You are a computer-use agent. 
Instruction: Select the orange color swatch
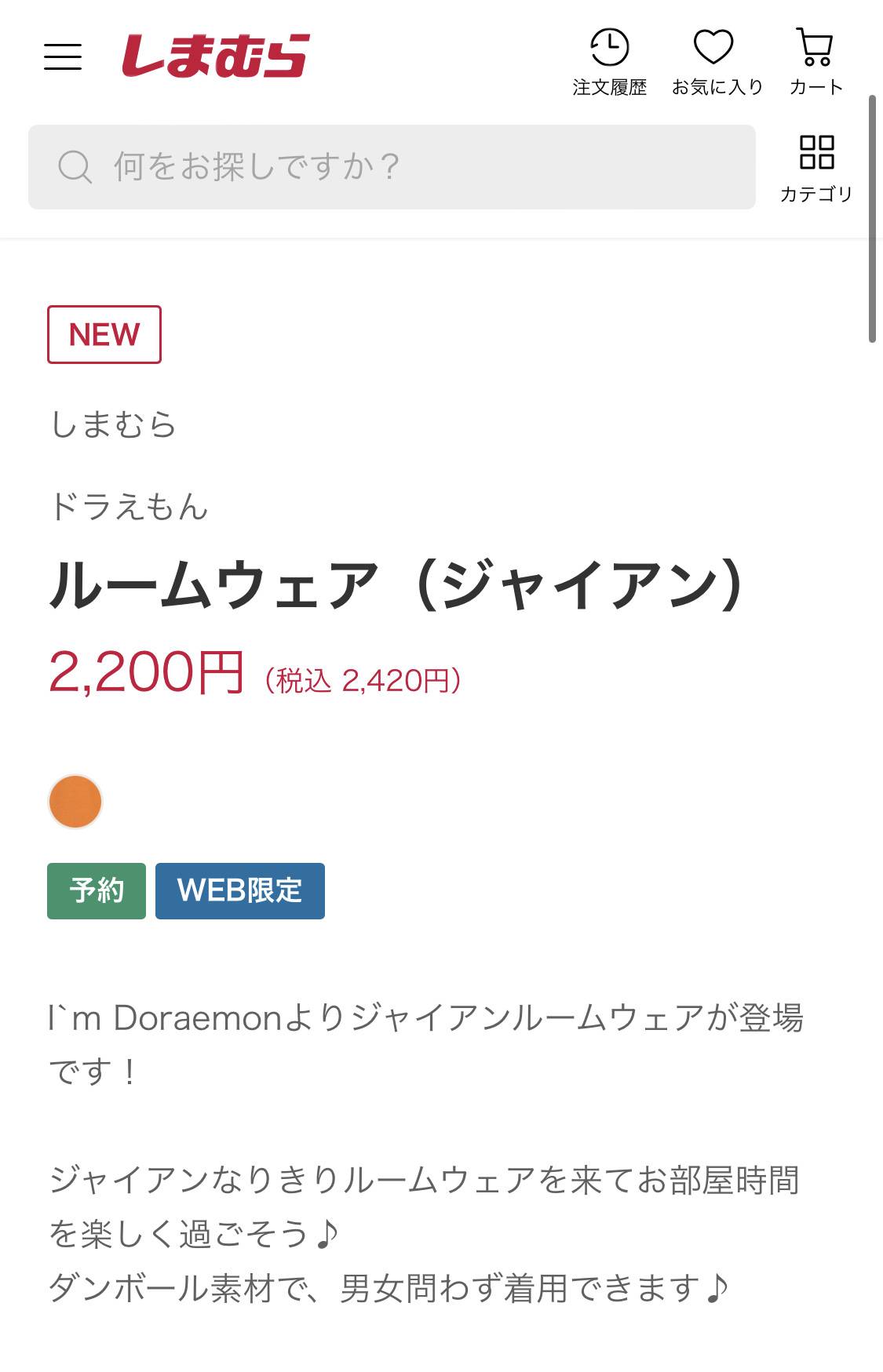75,802
